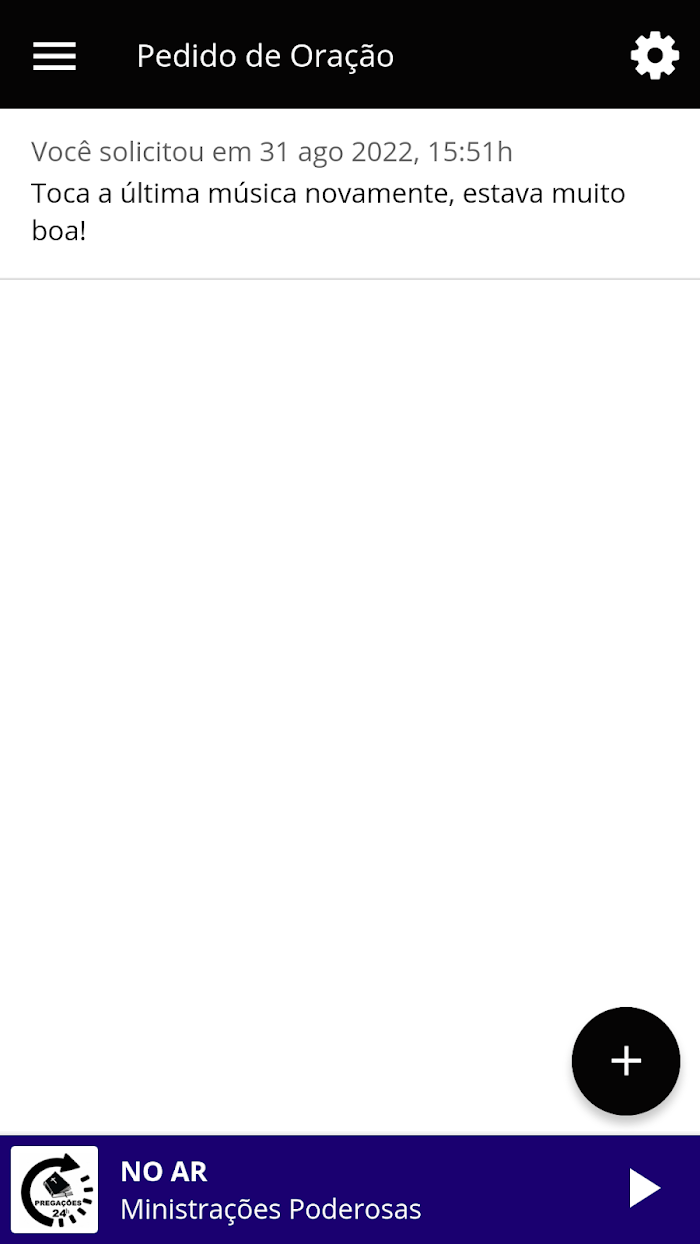This screenshot has width=700, height=1244.
Task: Add a new prayer request
Action: (626, 1061)
